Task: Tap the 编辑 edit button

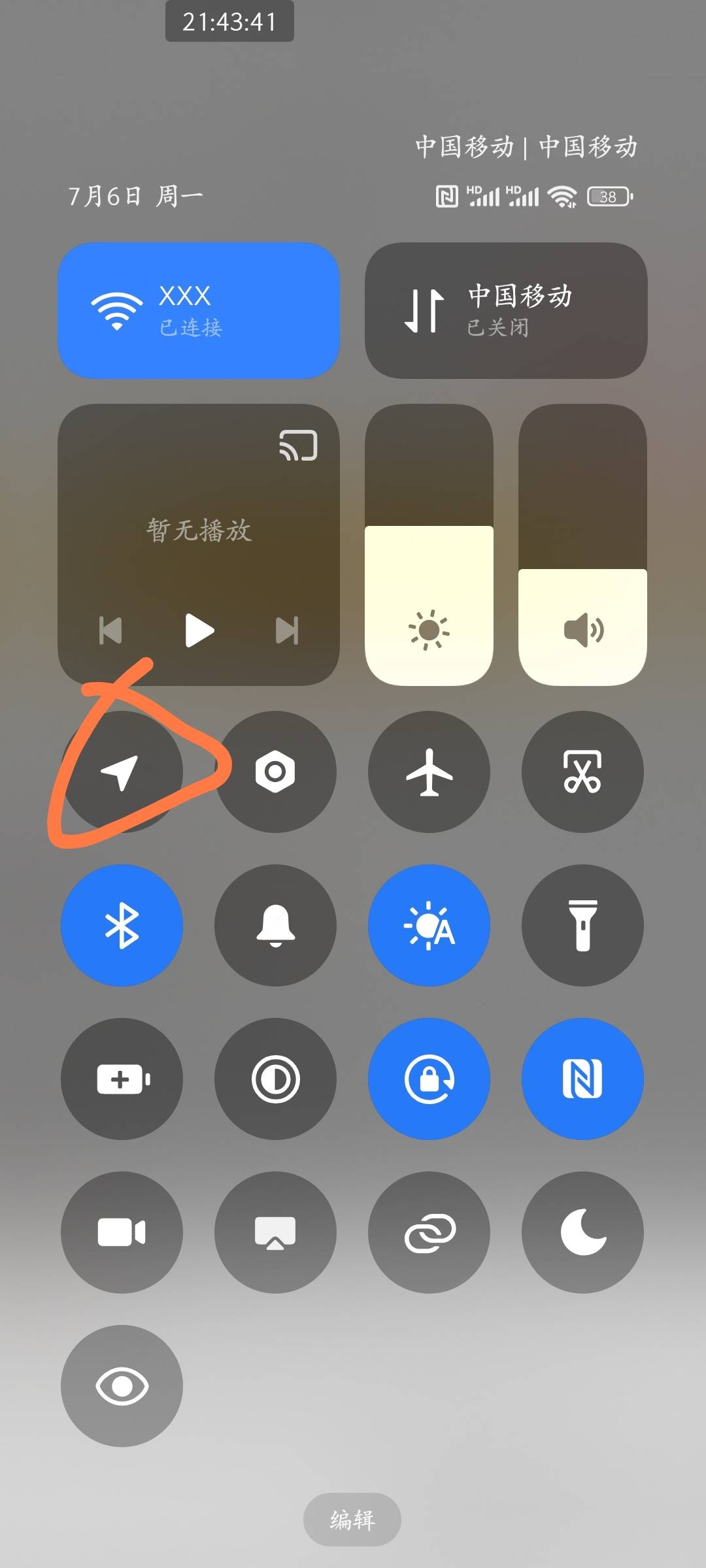Action: point(352,1520)
